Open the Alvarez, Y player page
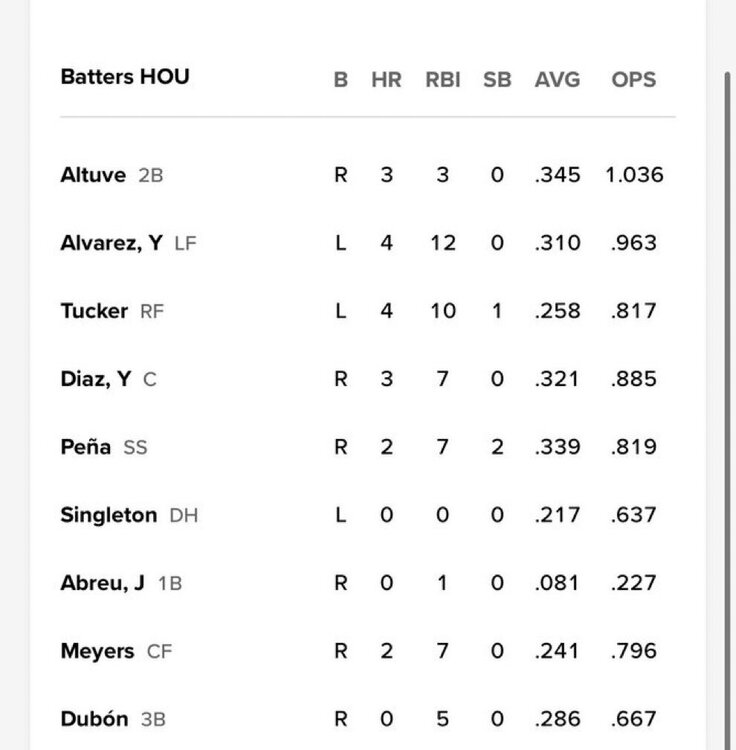 pyautogui.click(x=111, y=243)
